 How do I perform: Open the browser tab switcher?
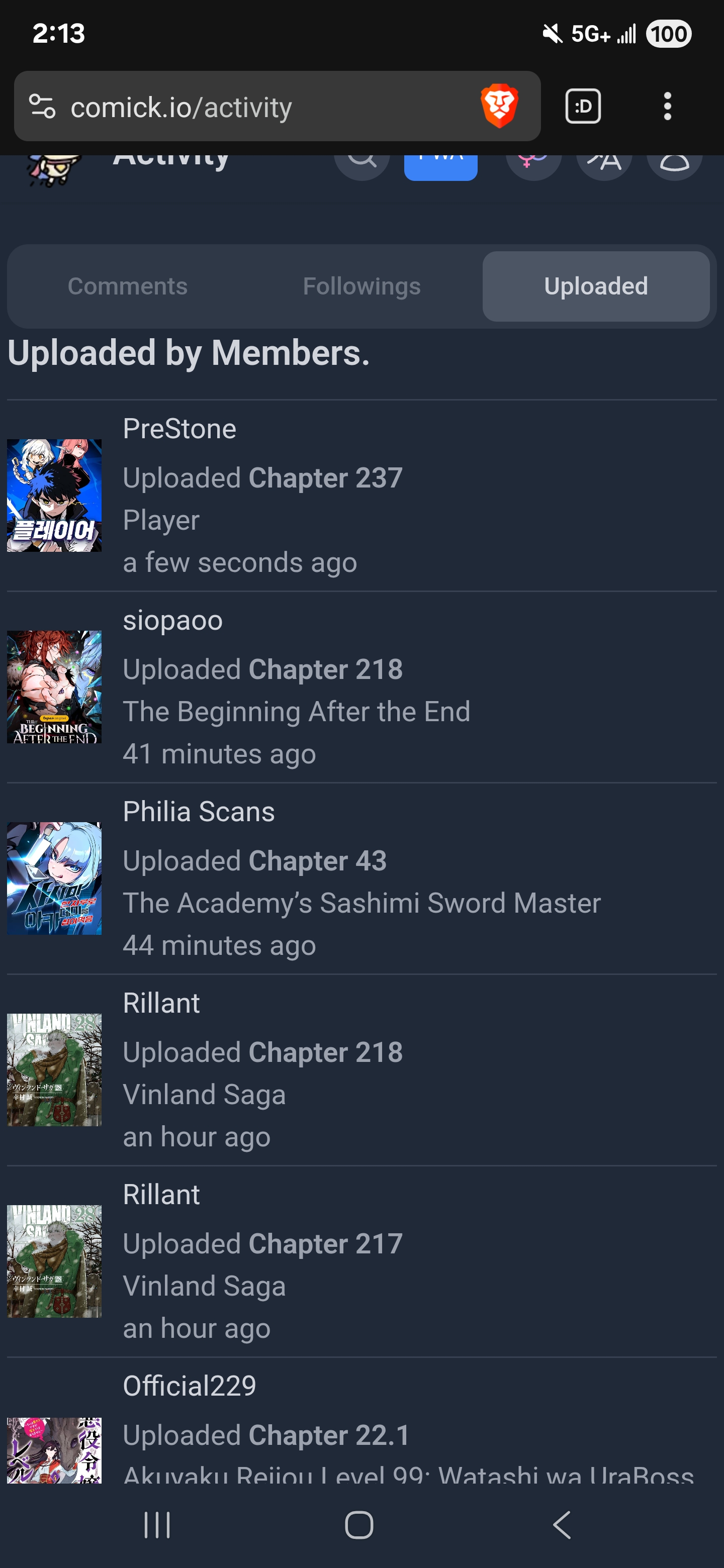[583, 107]
